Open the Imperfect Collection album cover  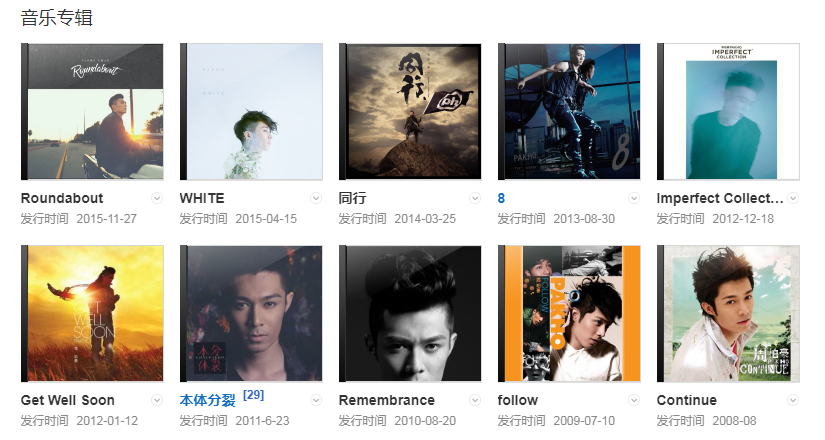(728, 112)
